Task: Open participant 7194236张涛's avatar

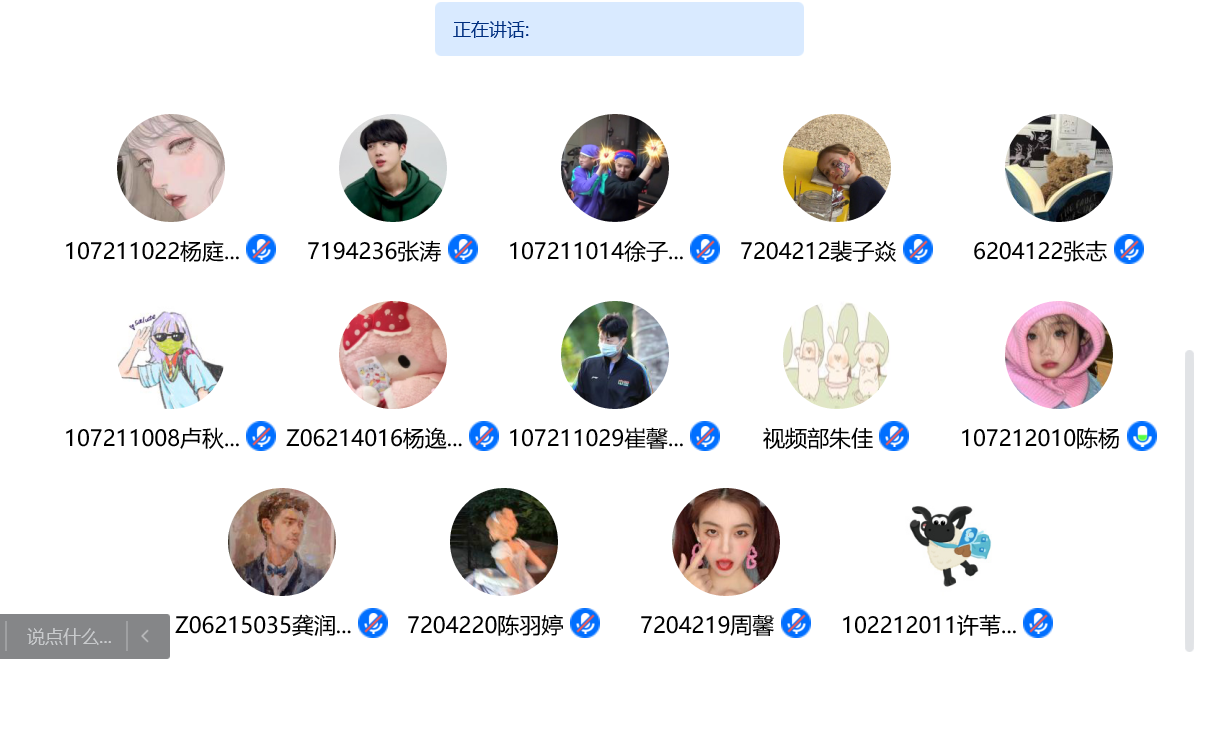Action: [392, 167]
